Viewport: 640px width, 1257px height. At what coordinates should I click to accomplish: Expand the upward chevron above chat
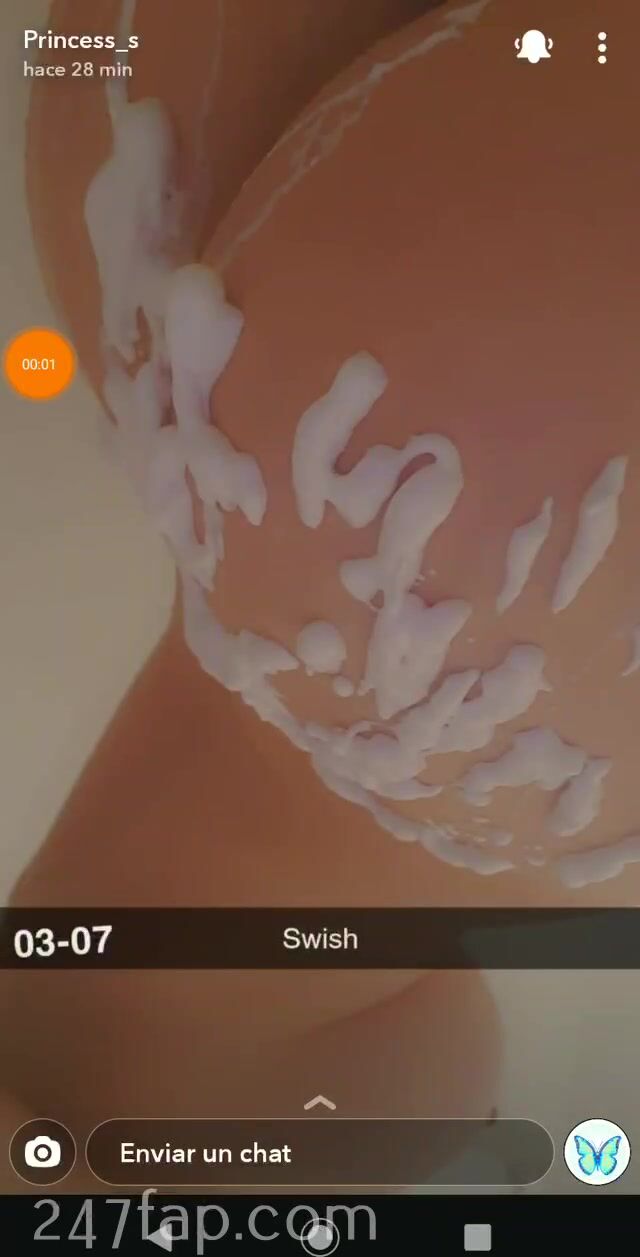click(319, 1103)
